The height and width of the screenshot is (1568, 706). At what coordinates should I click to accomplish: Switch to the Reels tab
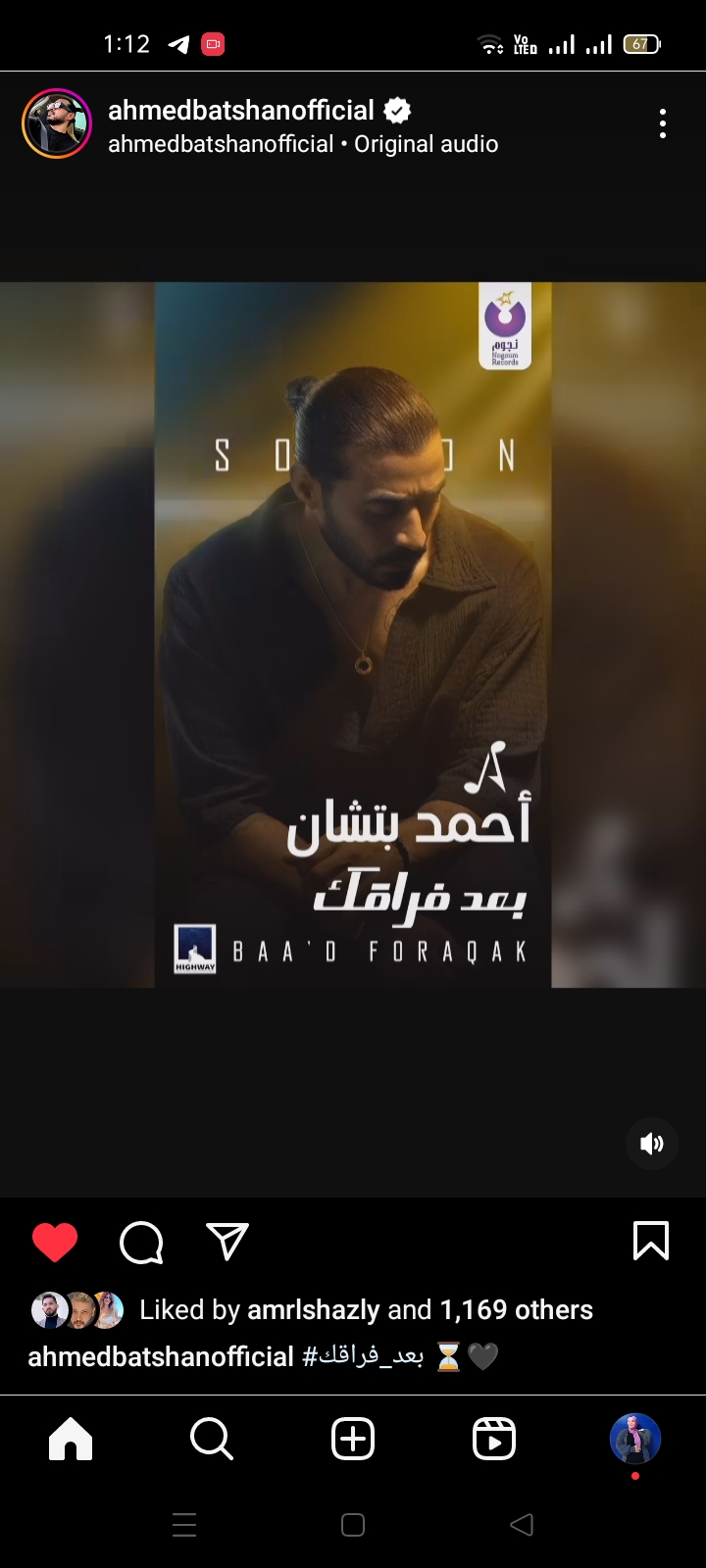(494, 1440)
